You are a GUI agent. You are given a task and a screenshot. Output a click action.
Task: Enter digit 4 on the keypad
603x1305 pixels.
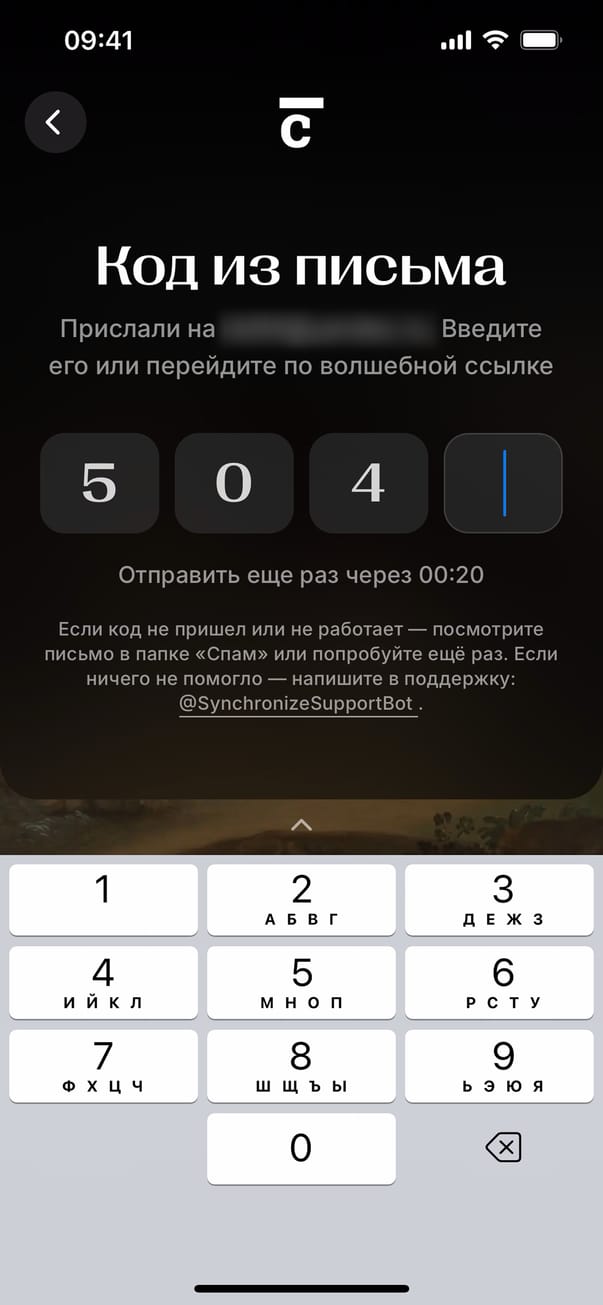click(103, 982)
